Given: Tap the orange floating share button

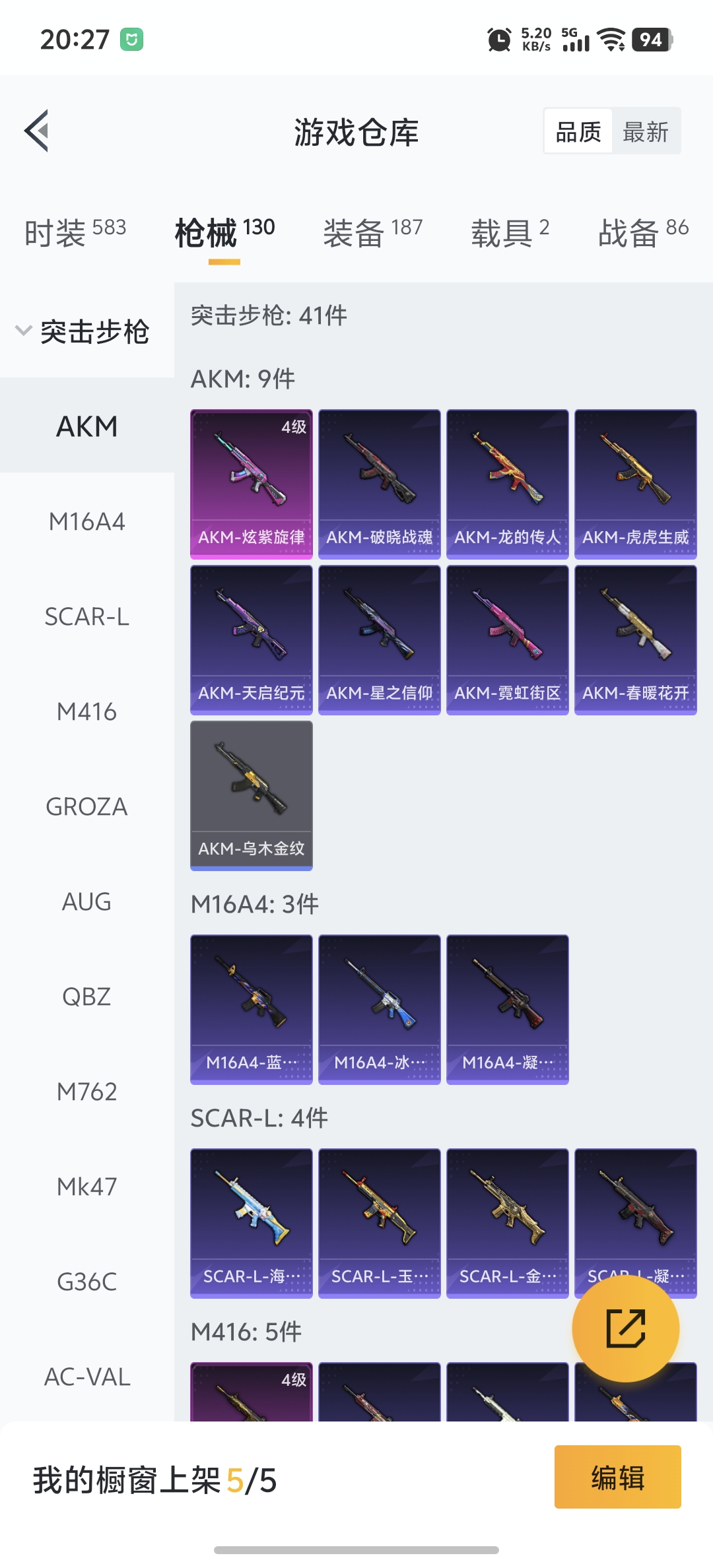Looking at the screenshot, I should 625,1328.
